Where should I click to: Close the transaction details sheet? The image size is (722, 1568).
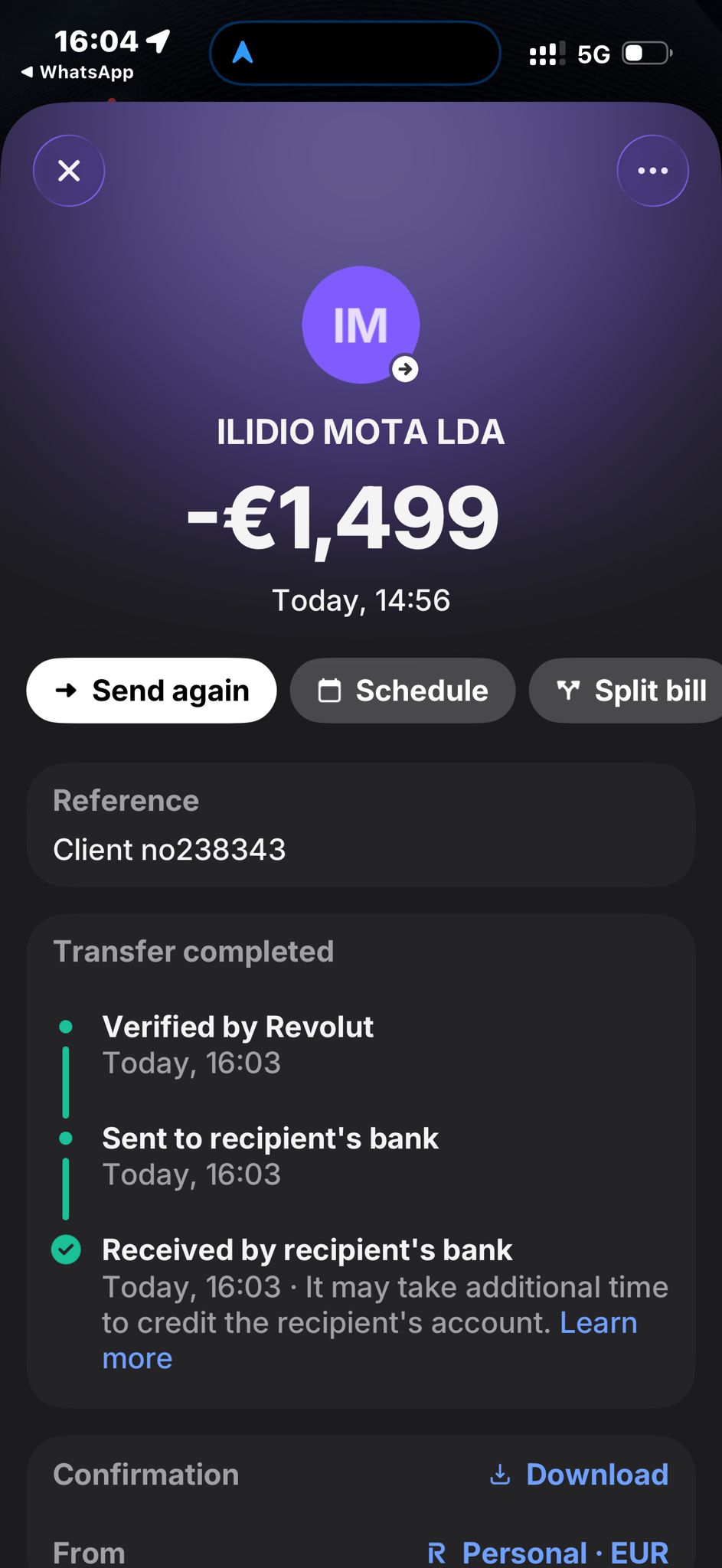(x=69, y=171)
